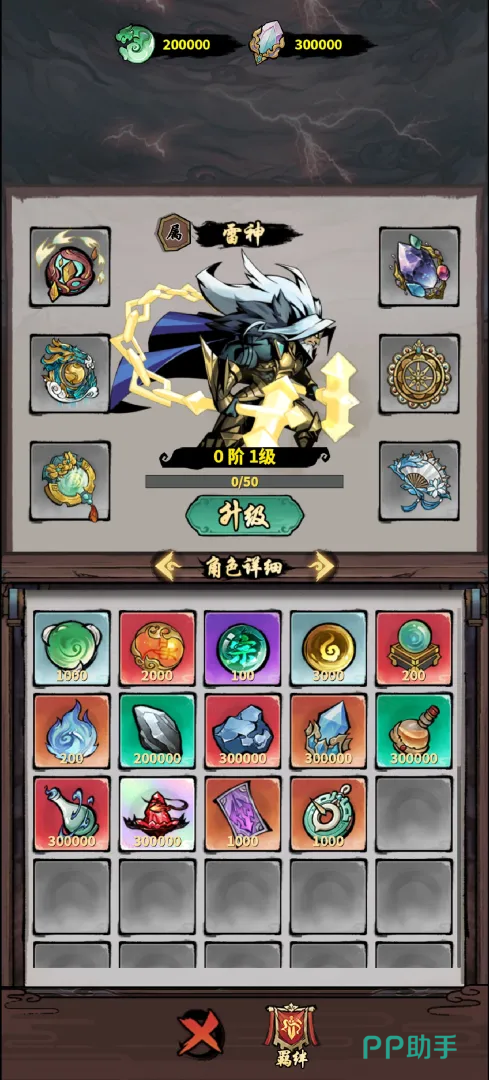Viewport: 489px width, 1080px height.
Task: Select the purple crystal equipment slot
Action: pos(419,267)
